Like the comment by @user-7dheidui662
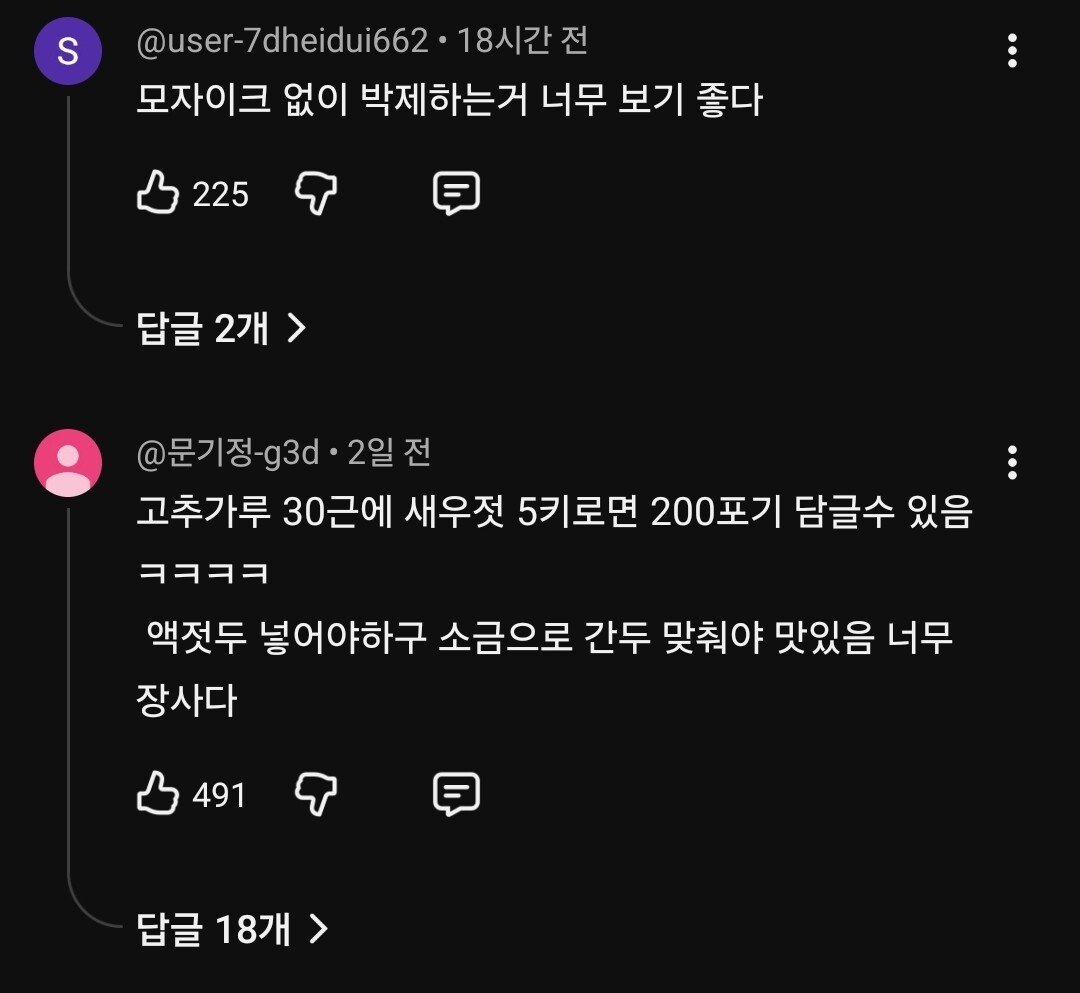Screen dimensions: 1080x993 point(156,192)
